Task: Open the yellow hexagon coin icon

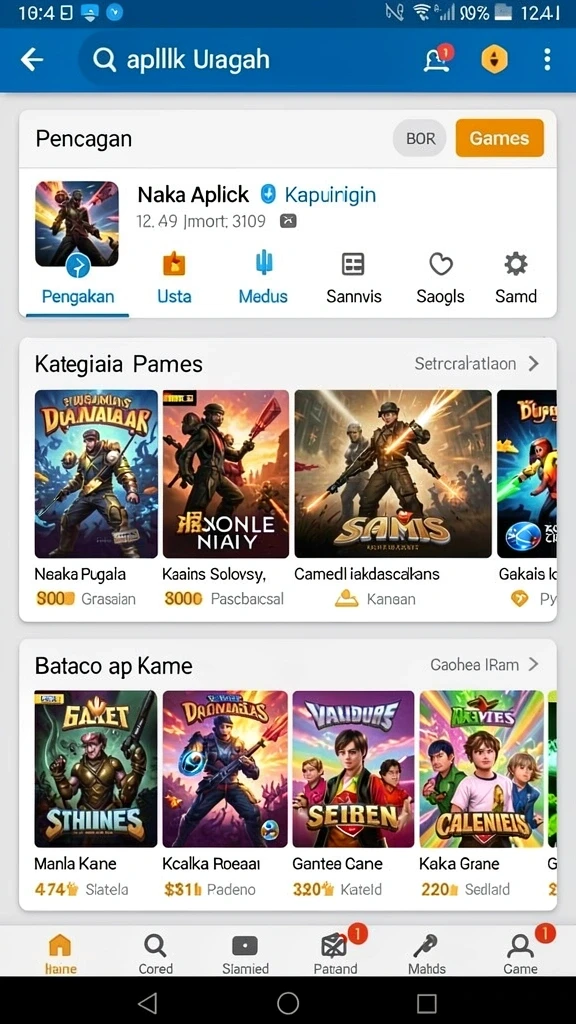Action: (494, 59)
